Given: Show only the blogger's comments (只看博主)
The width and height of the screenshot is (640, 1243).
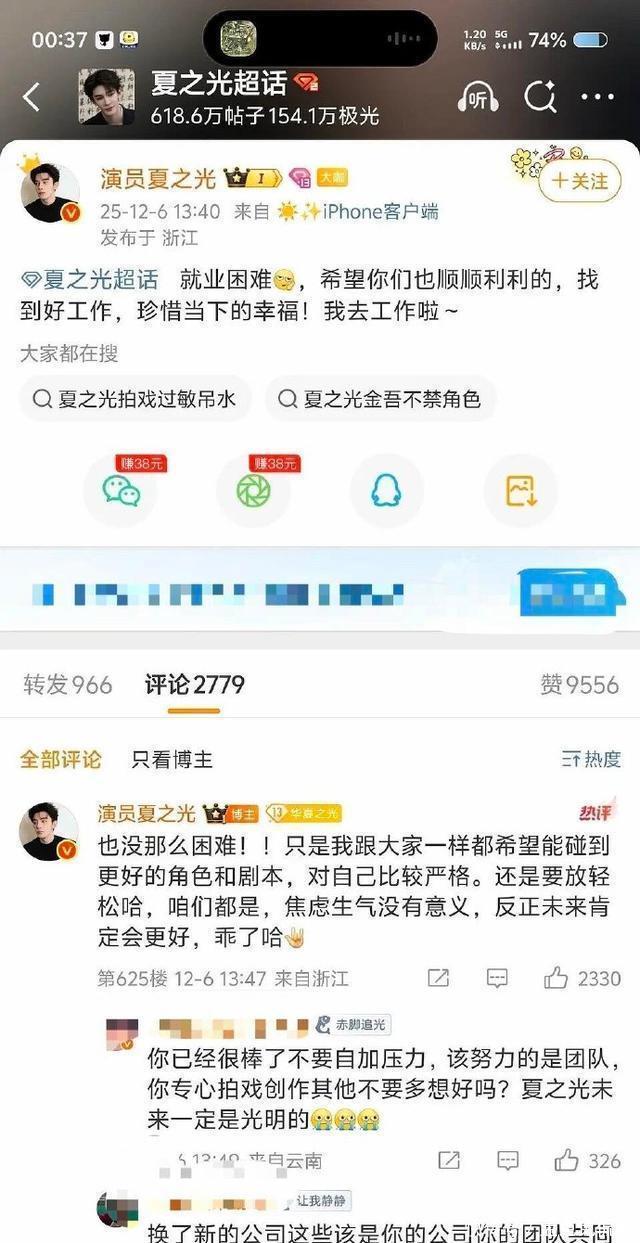Looking at the screenshot, I should click(172, 760).
